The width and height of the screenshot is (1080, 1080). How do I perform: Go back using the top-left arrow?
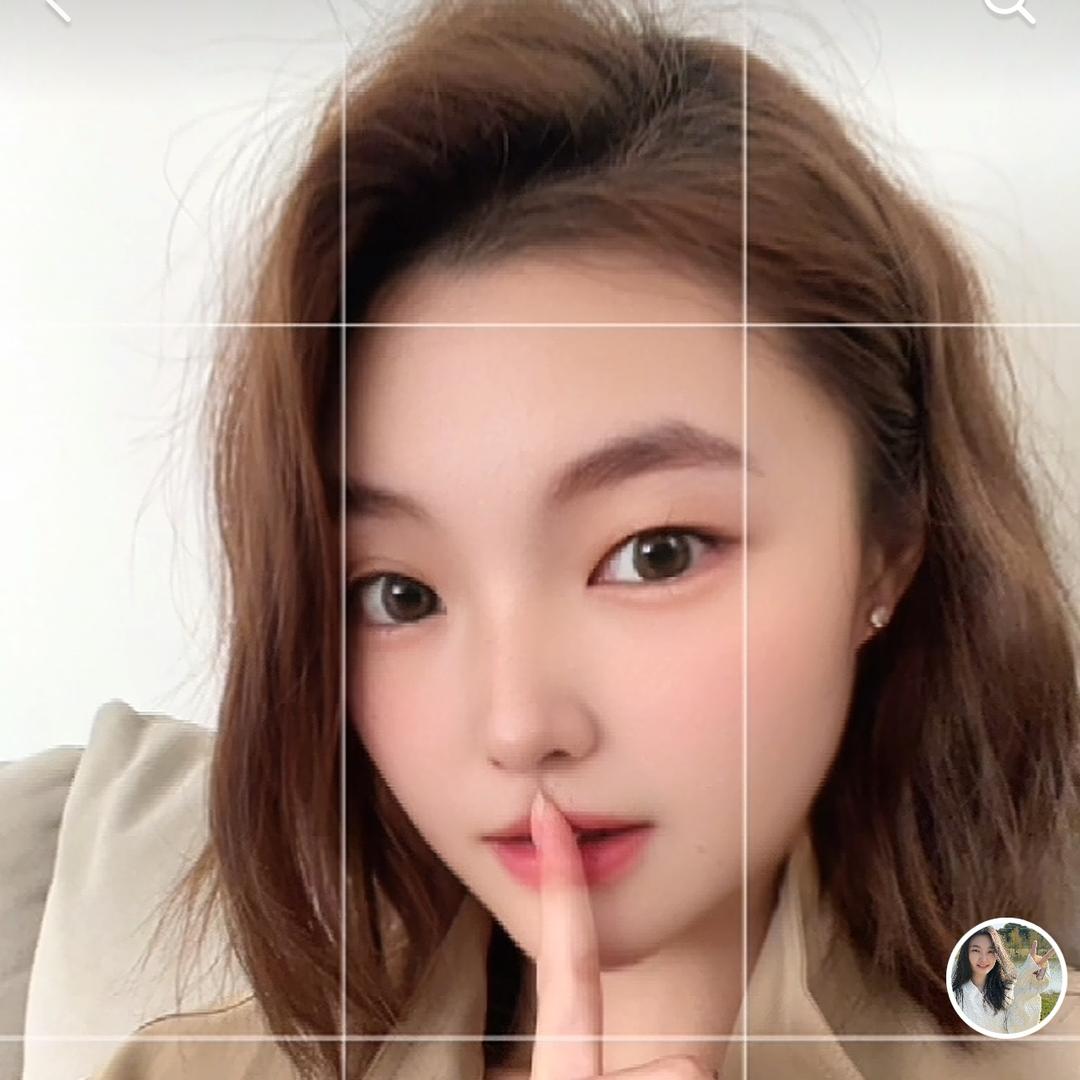click(x=55, y=8)
